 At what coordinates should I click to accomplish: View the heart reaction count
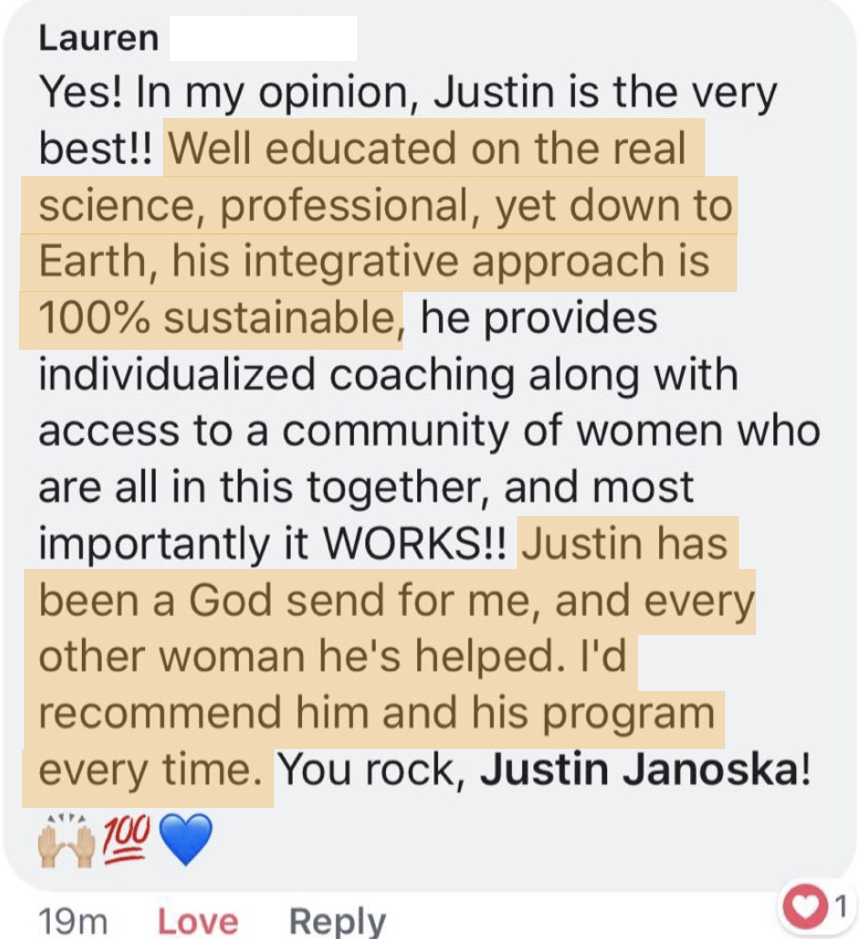click(816, 907)
